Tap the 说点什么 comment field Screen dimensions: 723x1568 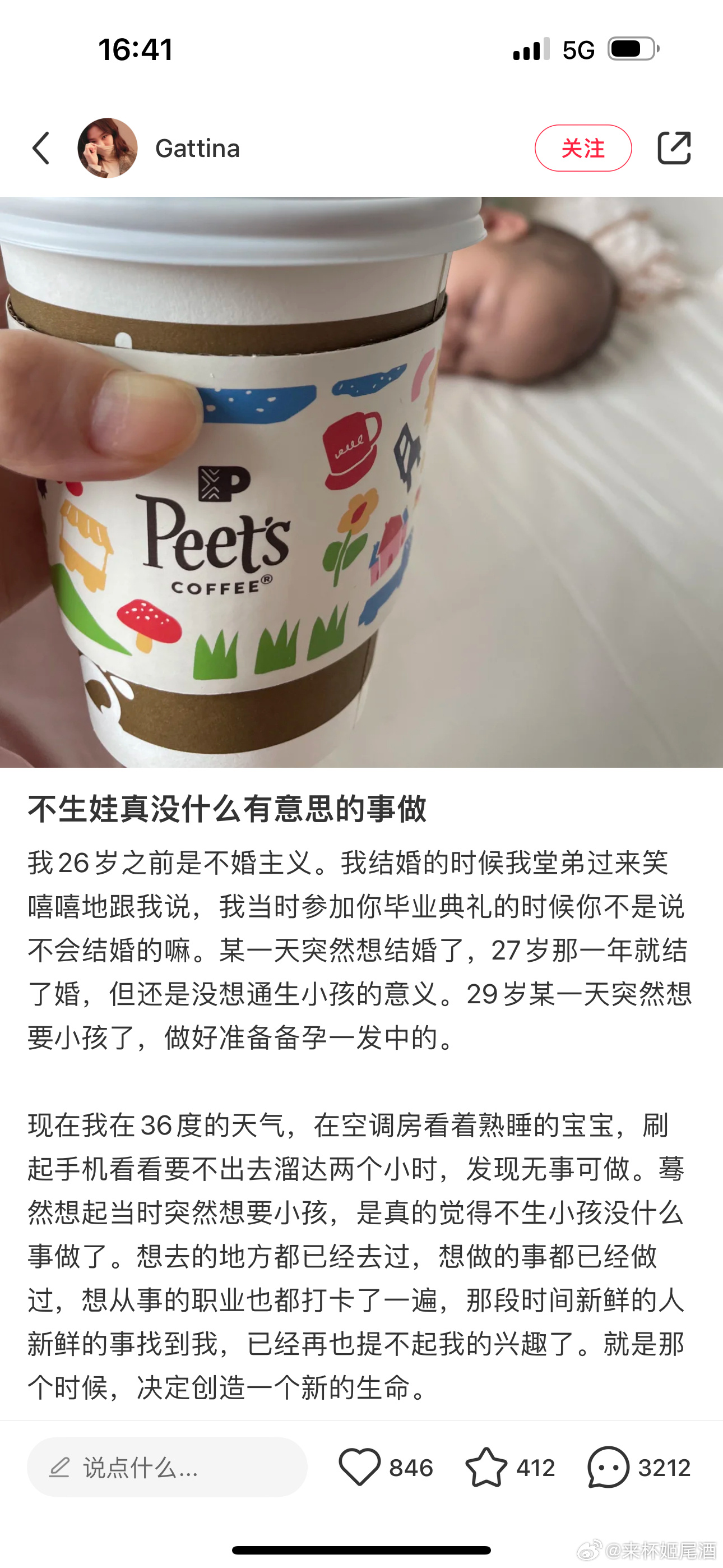coord(167,1468)
